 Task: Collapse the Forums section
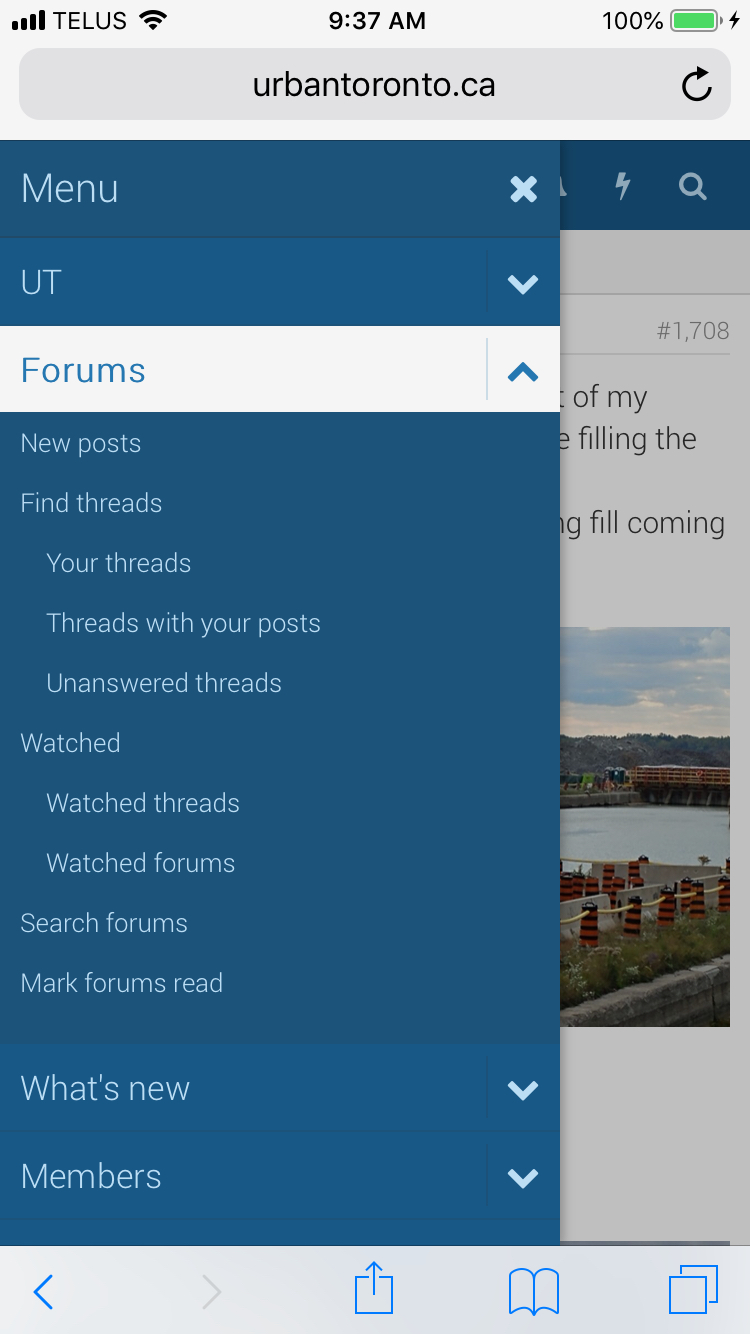(523, 371)
